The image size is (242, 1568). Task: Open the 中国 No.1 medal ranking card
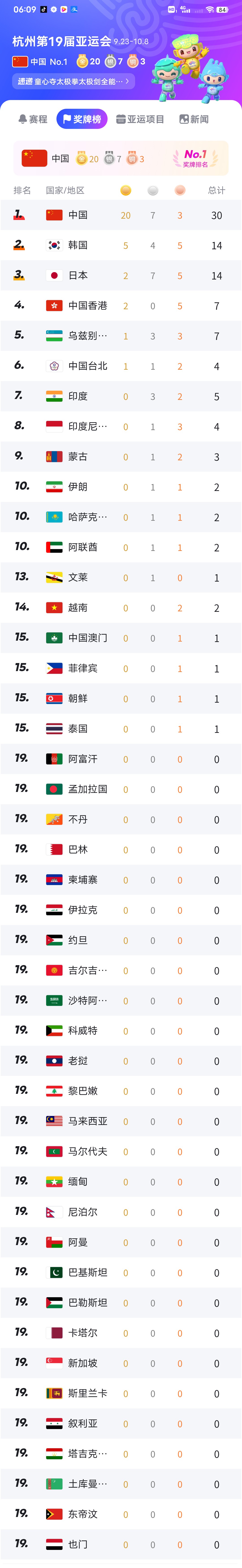(121, 158)
